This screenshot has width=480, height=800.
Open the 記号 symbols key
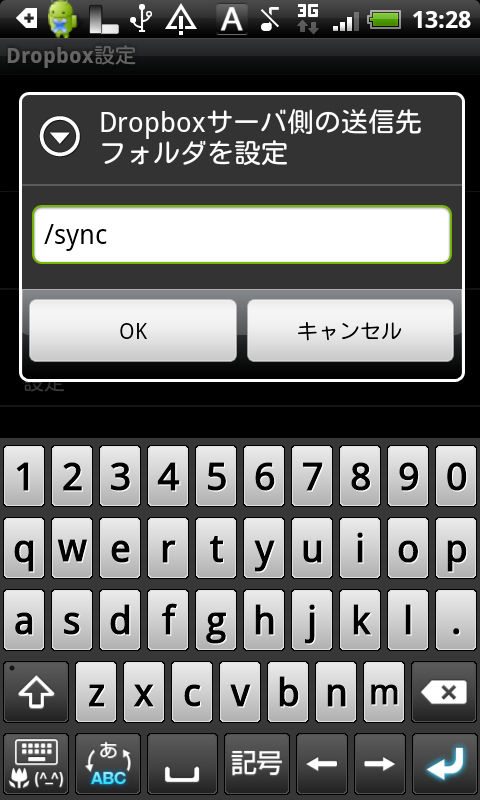coord(257,764)
